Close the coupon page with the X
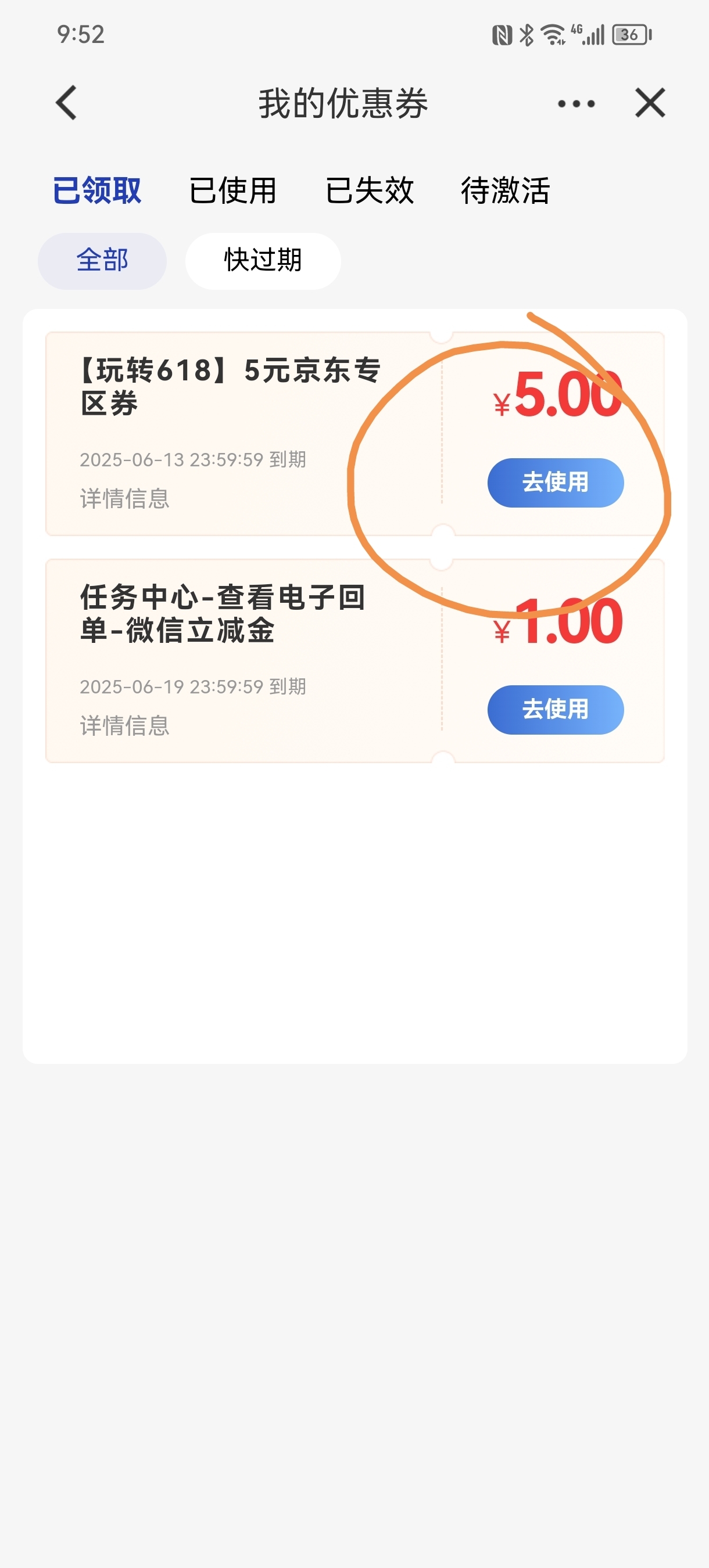Image resolution: width=709 pixels, height=1568 pixels. [x=650, y=102]
